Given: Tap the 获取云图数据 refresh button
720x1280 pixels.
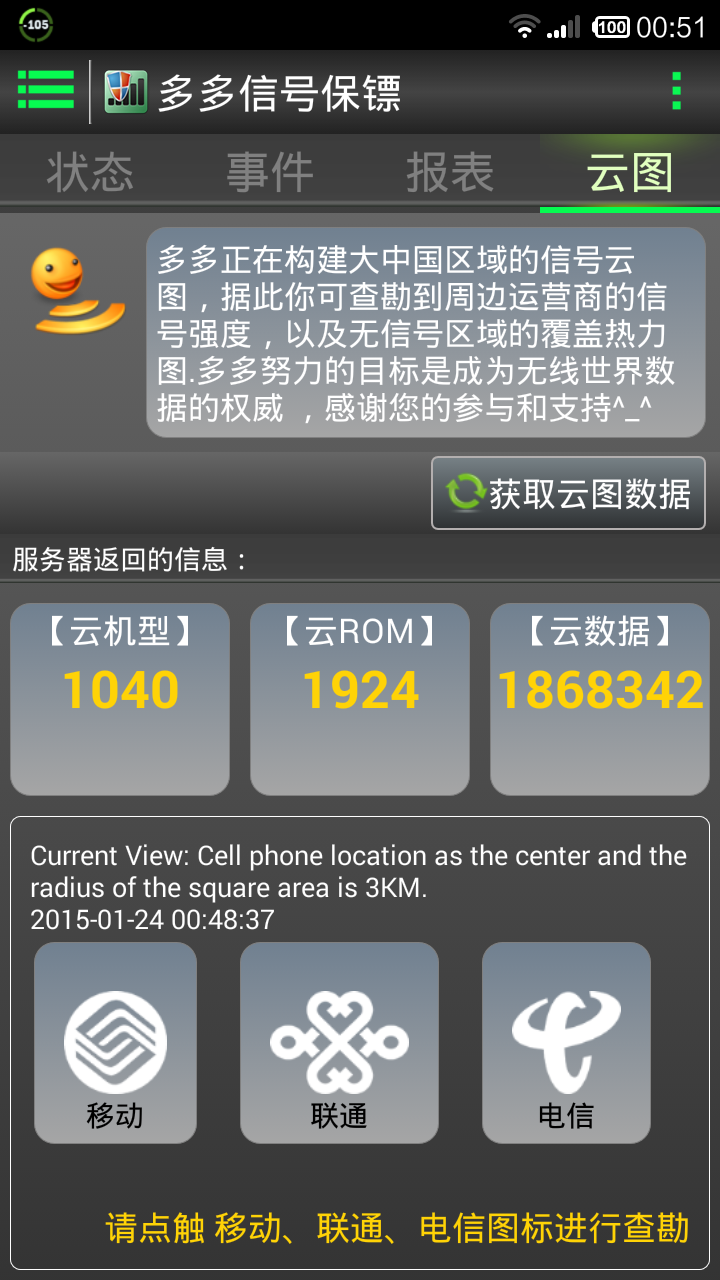Looking at the screenshot, I should point(569,493).
